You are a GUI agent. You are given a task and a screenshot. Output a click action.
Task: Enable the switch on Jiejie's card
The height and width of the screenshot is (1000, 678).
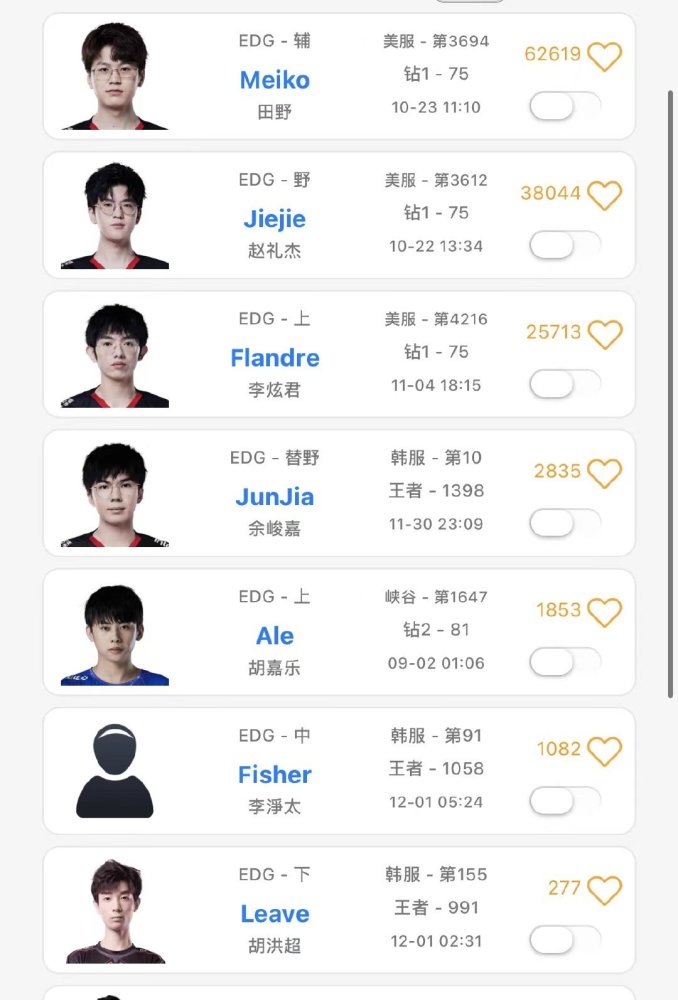(x=565, y=245)
